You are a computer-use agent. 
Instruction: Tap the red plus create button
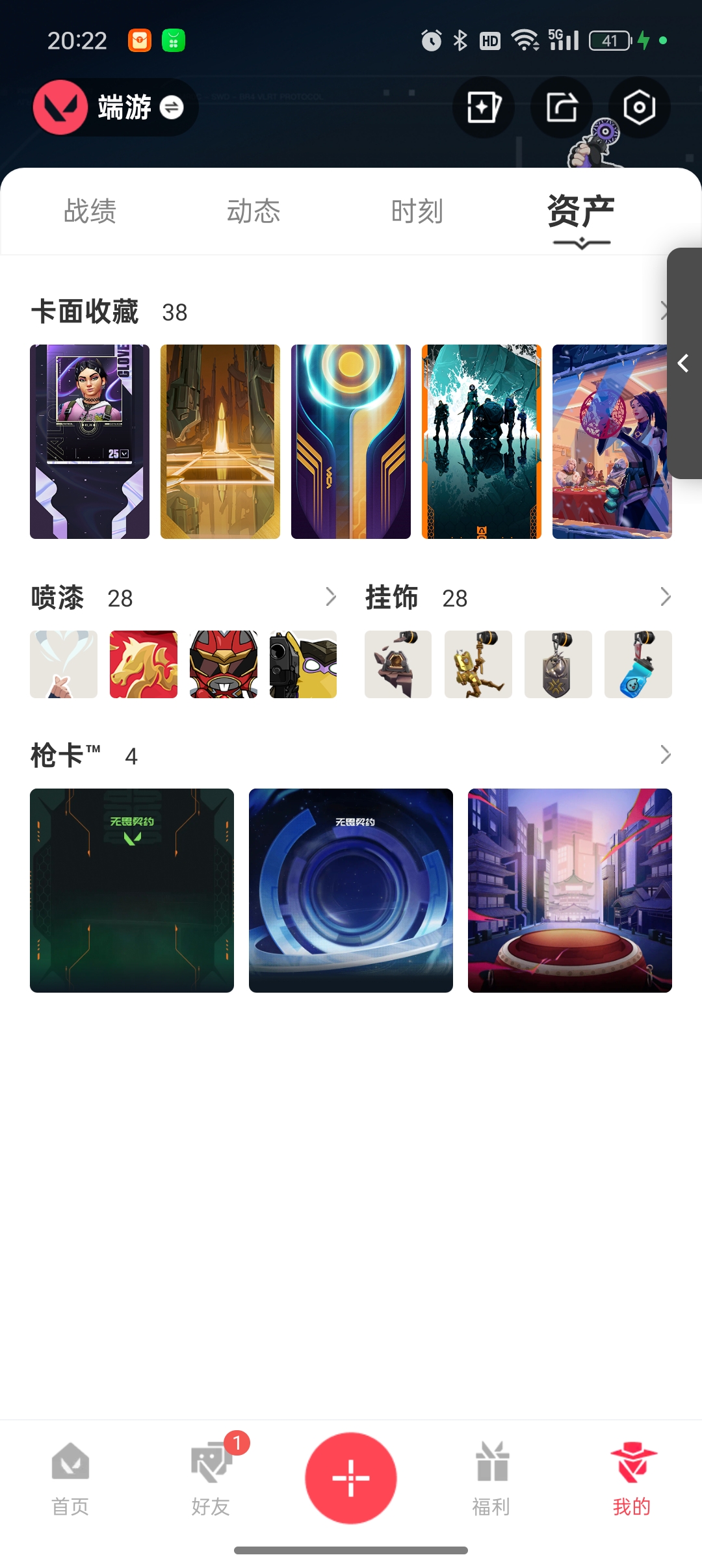(x=351, y=1478)
